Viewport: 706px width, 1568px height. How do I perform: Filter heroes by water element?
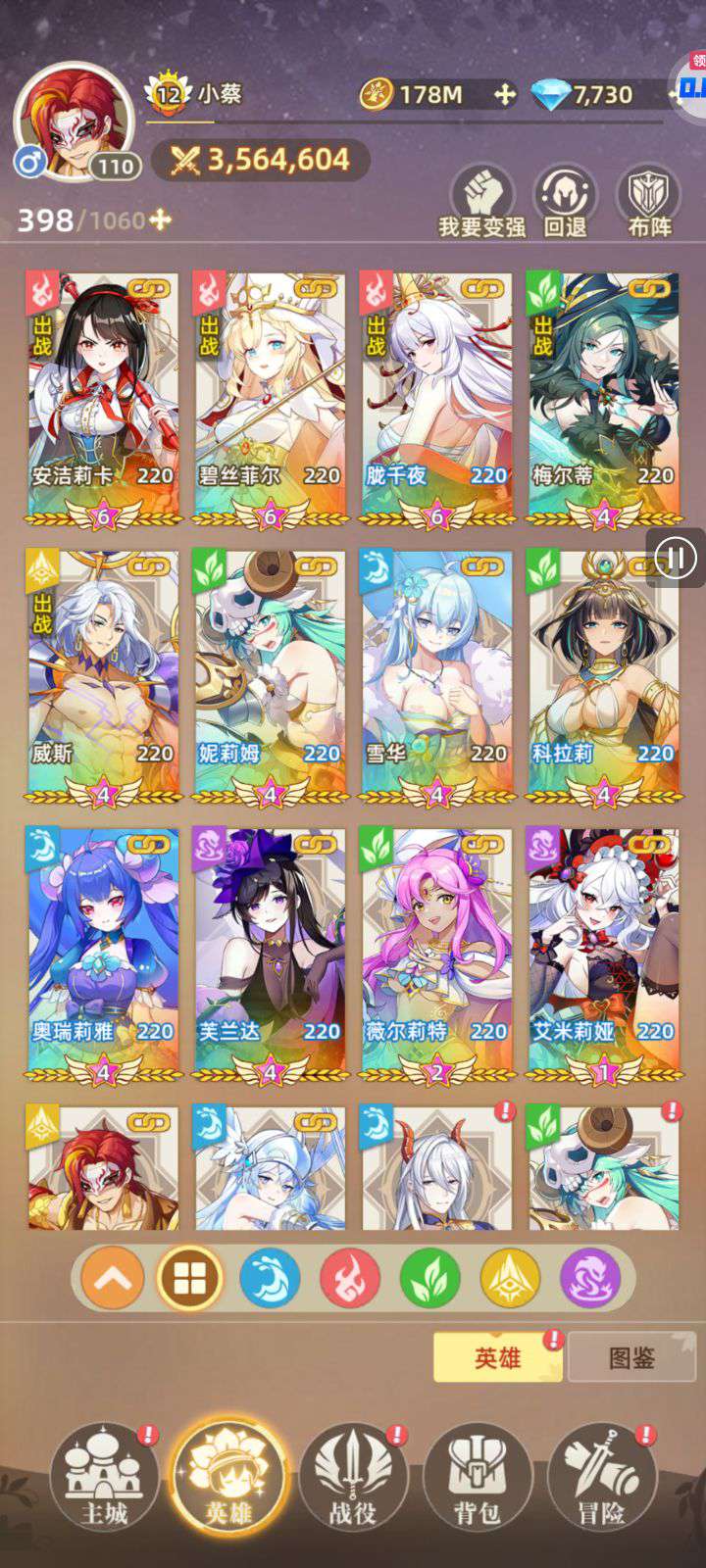point(270,1278)
